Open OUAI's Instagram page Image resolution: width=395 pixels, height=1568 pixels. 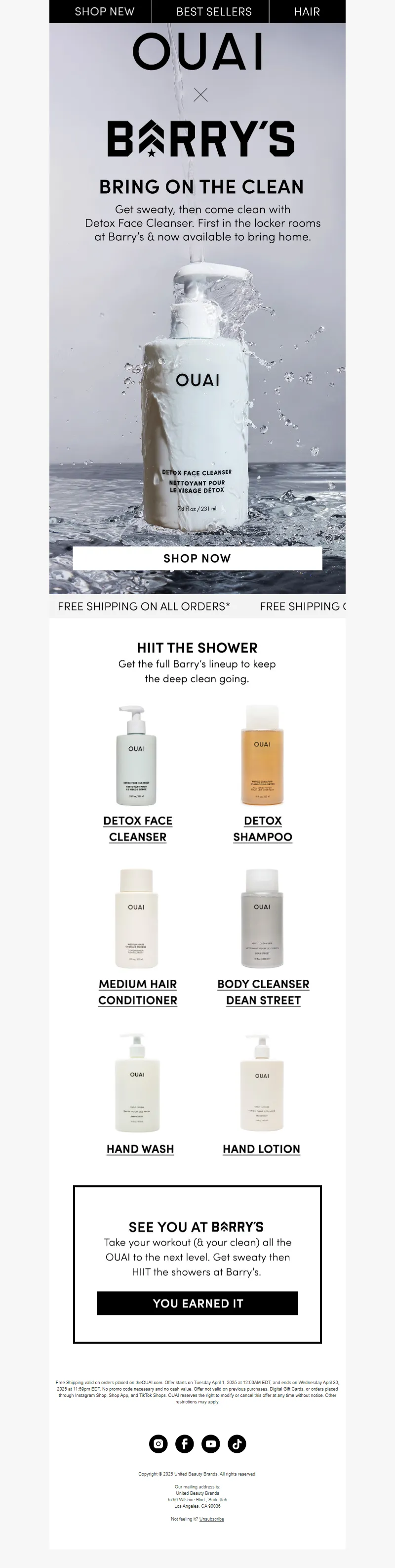[158, 1443]
